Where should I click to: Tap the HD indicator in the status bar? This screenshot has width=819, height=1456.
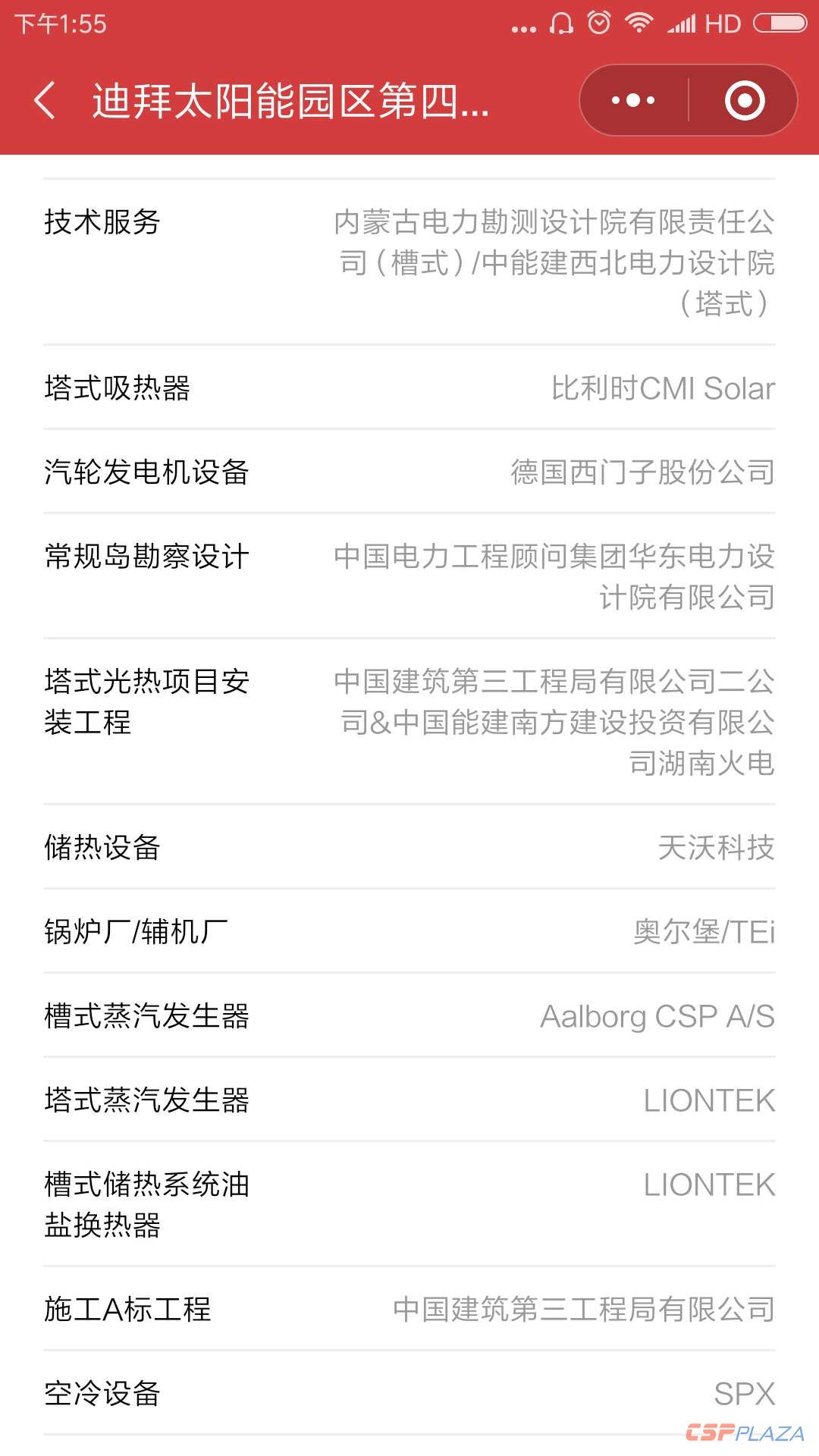723,23
